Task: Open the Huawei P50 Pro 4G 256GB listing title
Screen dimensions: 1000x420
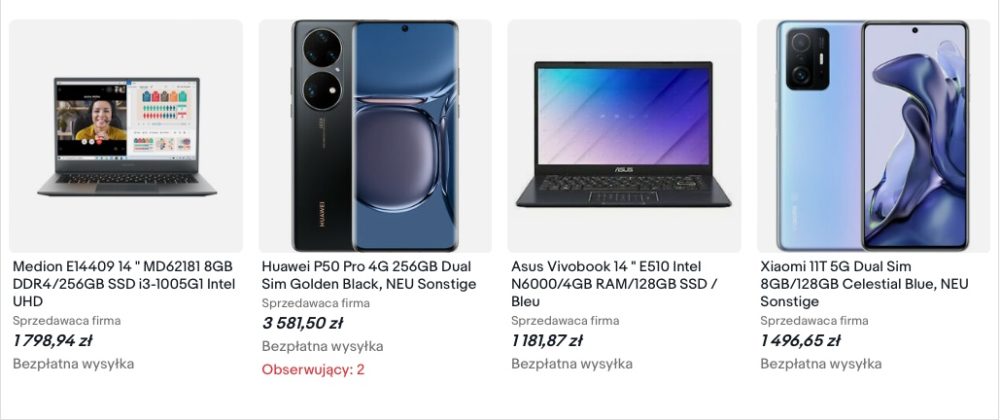Action: point(368,275)
